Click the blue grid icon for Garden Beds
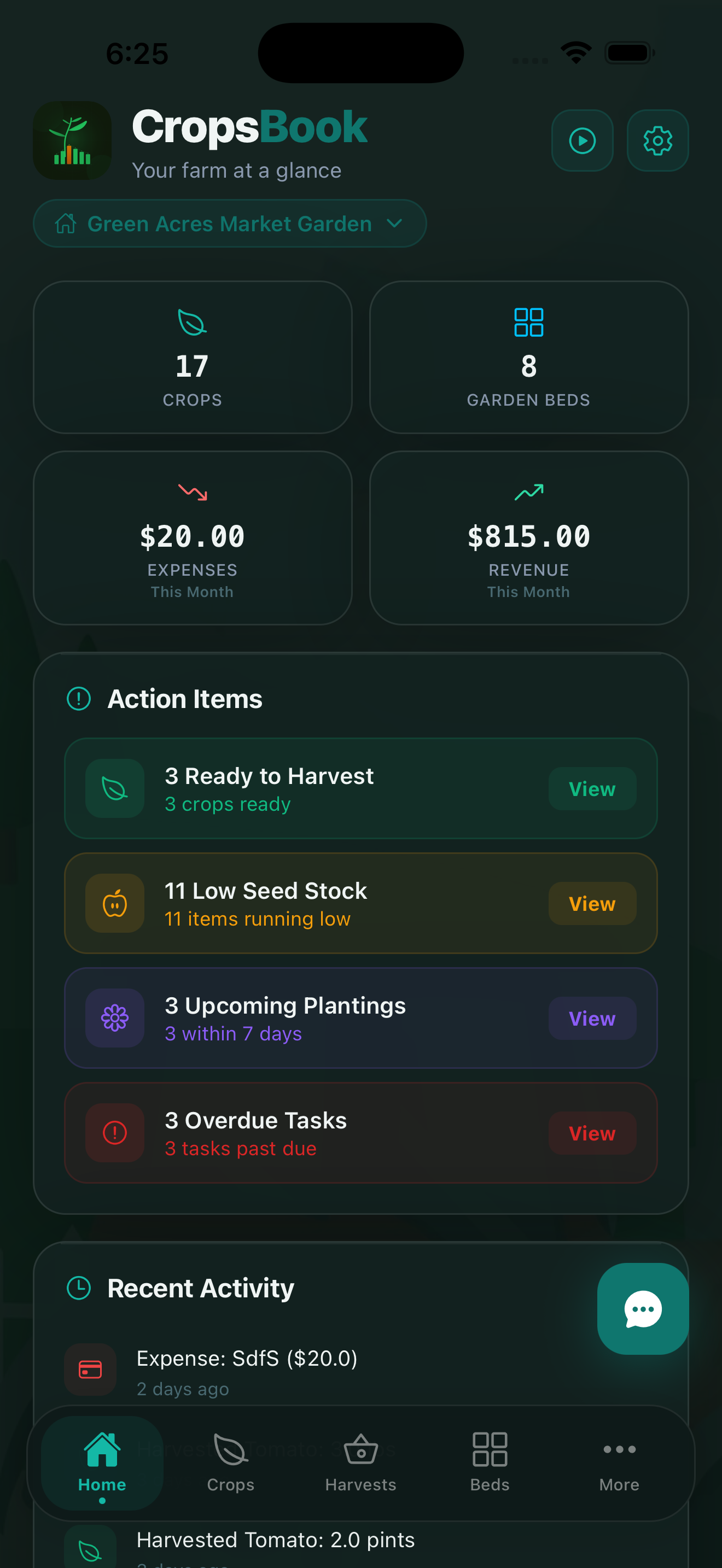 click(x=528, y=323)
